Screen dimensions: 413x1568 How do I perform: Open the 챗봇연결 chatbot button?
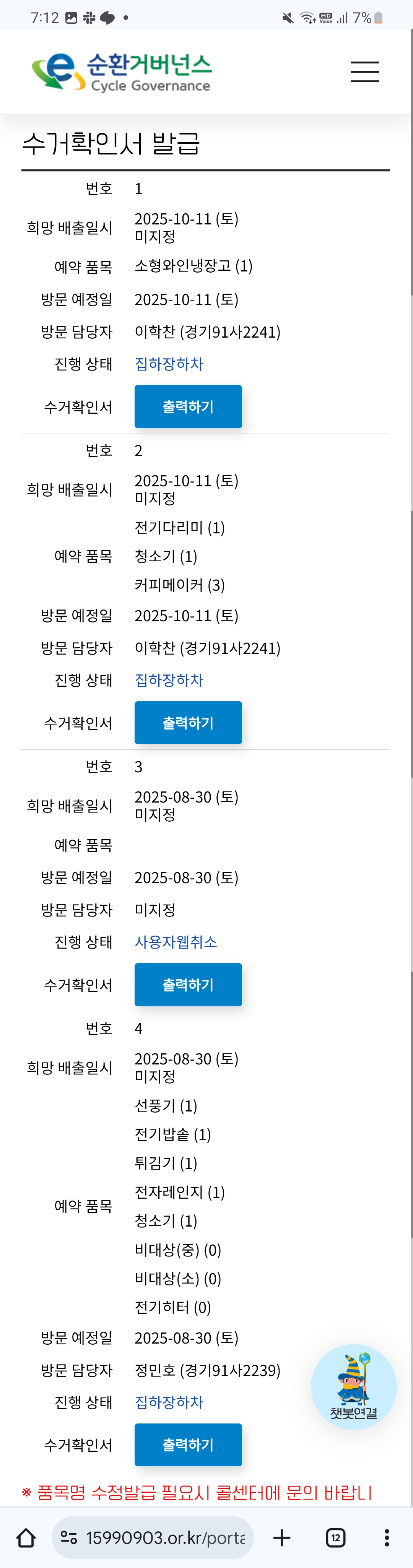pos(353,1387)
